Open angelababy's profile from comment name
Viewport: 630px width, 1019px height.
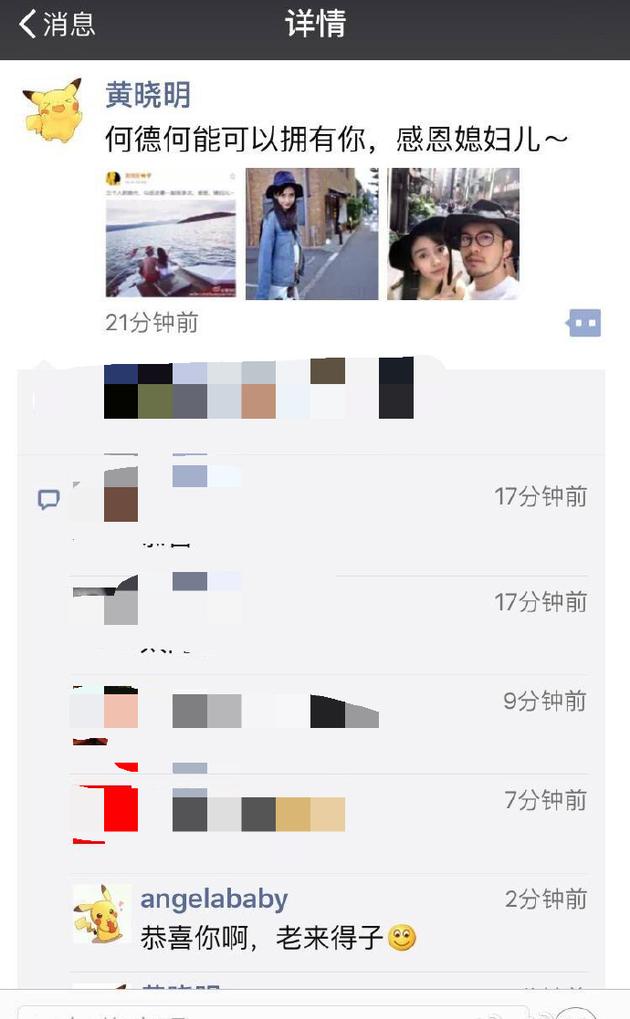(213, 899)
